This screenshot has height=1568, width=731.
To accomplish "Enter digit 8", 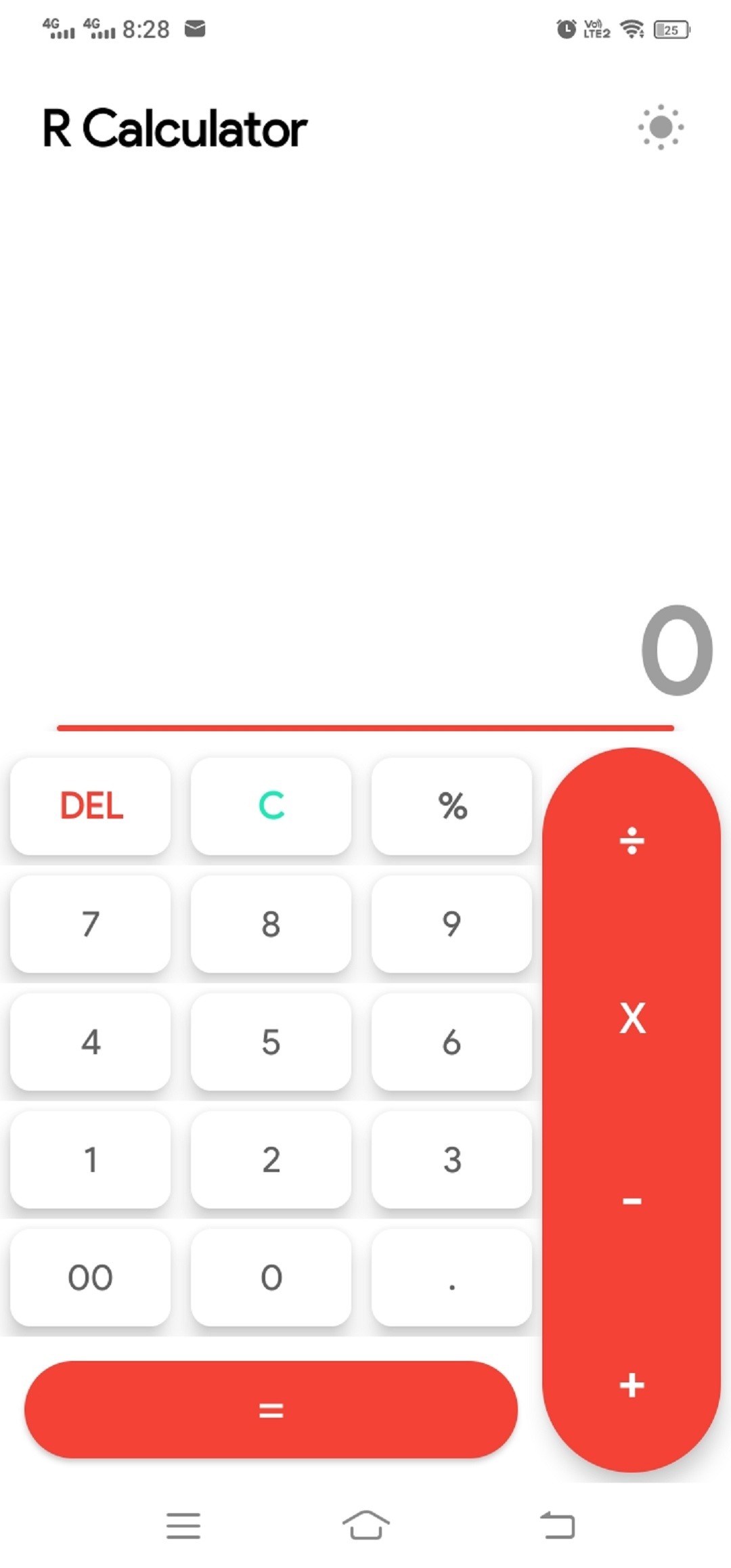I will 271,924.
